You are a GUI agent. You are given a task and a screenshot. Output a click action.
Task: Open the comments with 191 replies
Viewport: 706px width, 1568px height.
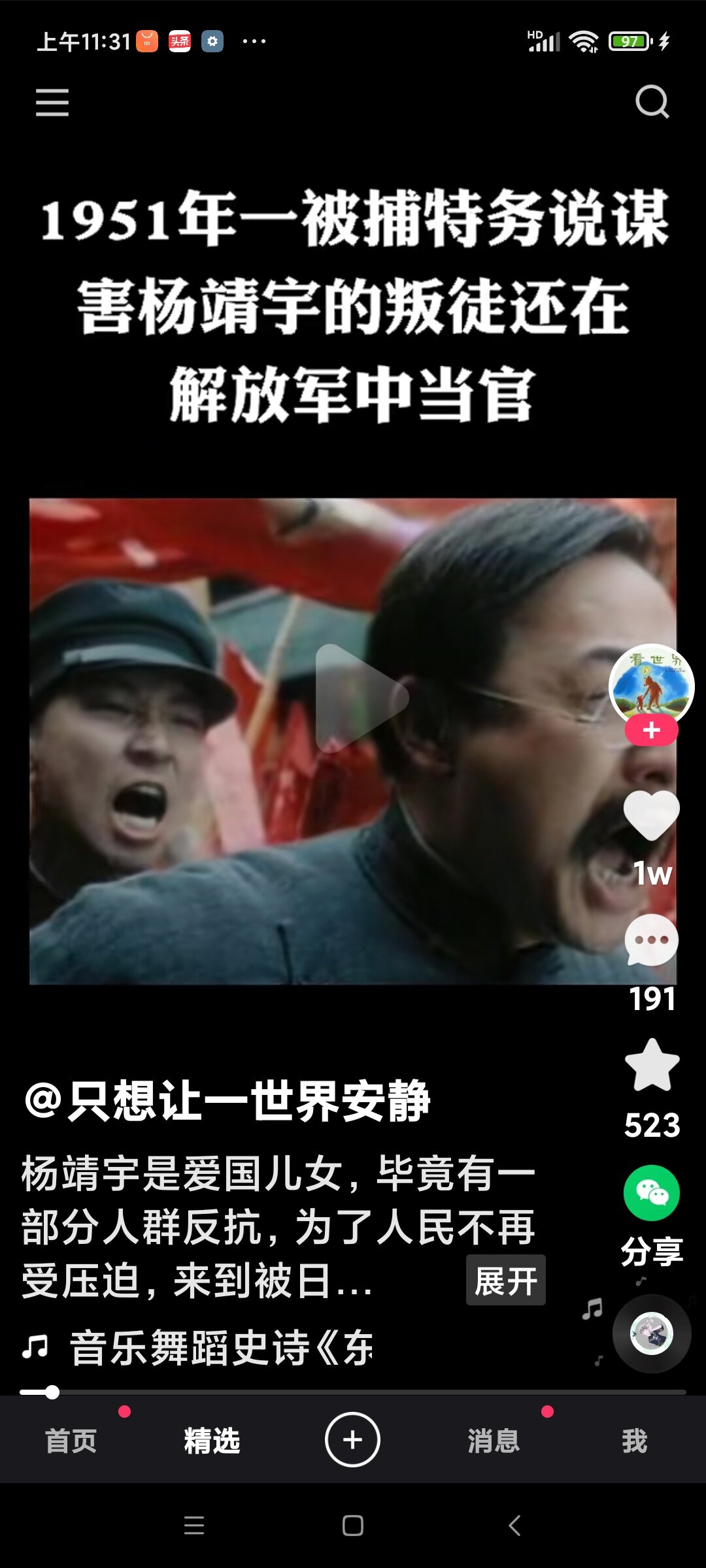(651, 941)
